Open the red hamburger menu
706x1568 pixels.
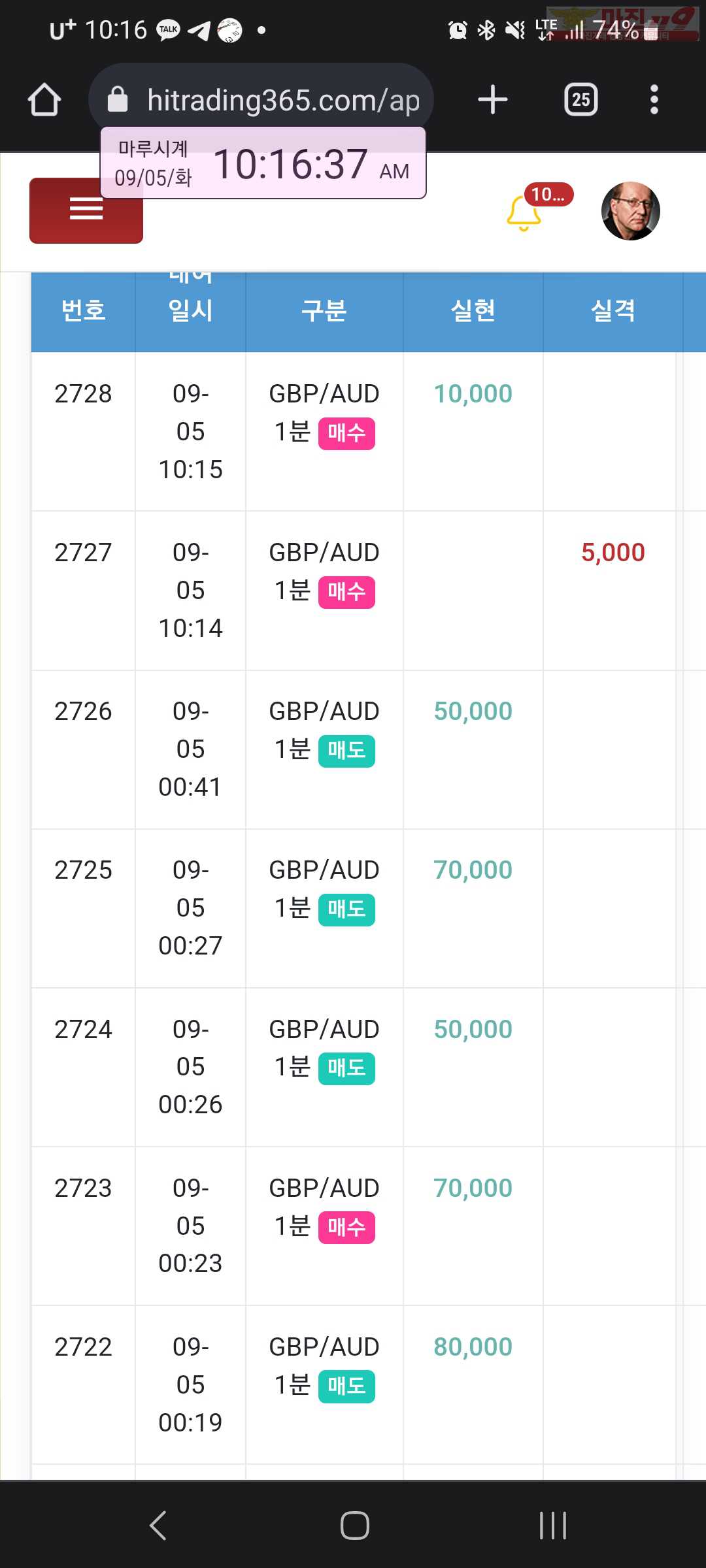coord(86,210)
